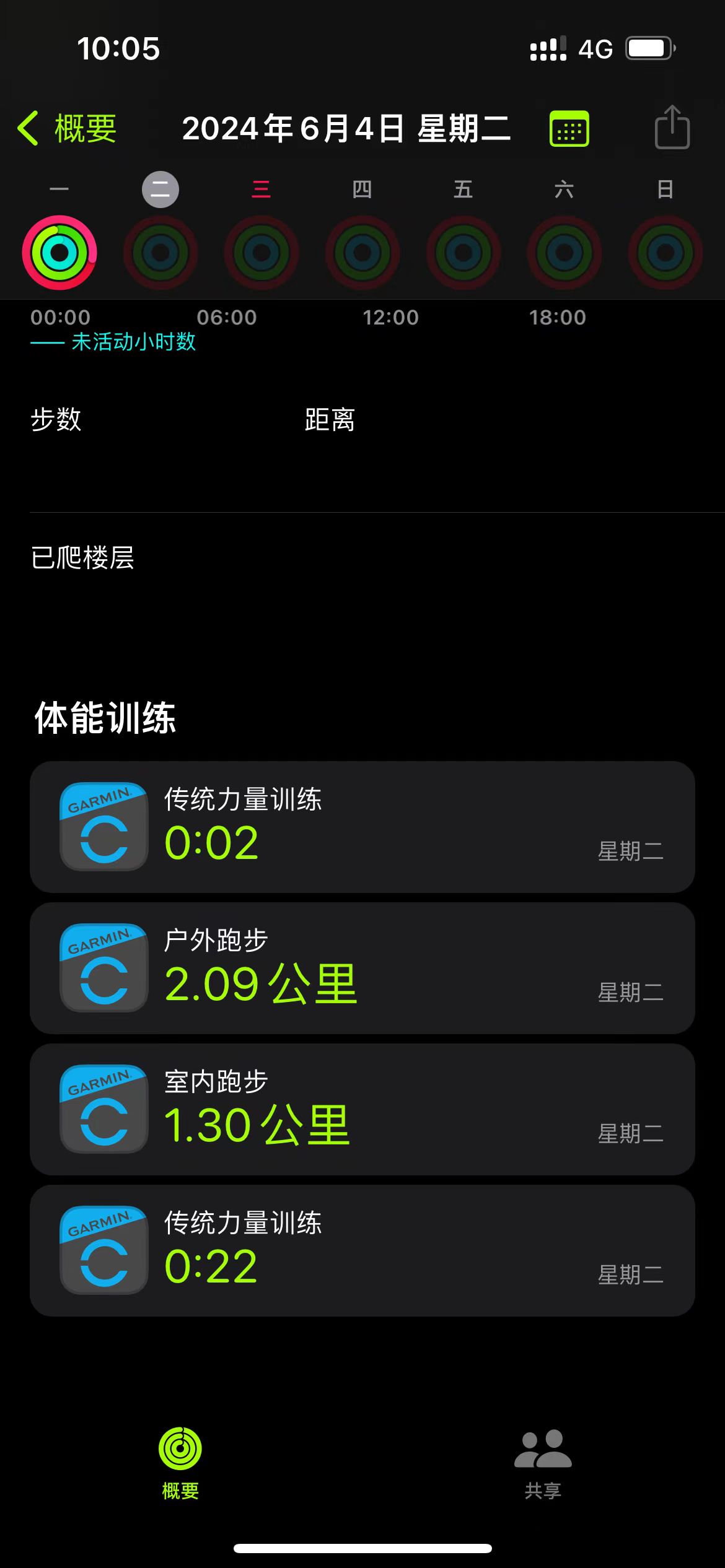Image resolution: width=725 pixels, height=1568 pixels.
Task: Go back to 概要 overview
Action: click(x=67, y=129)
